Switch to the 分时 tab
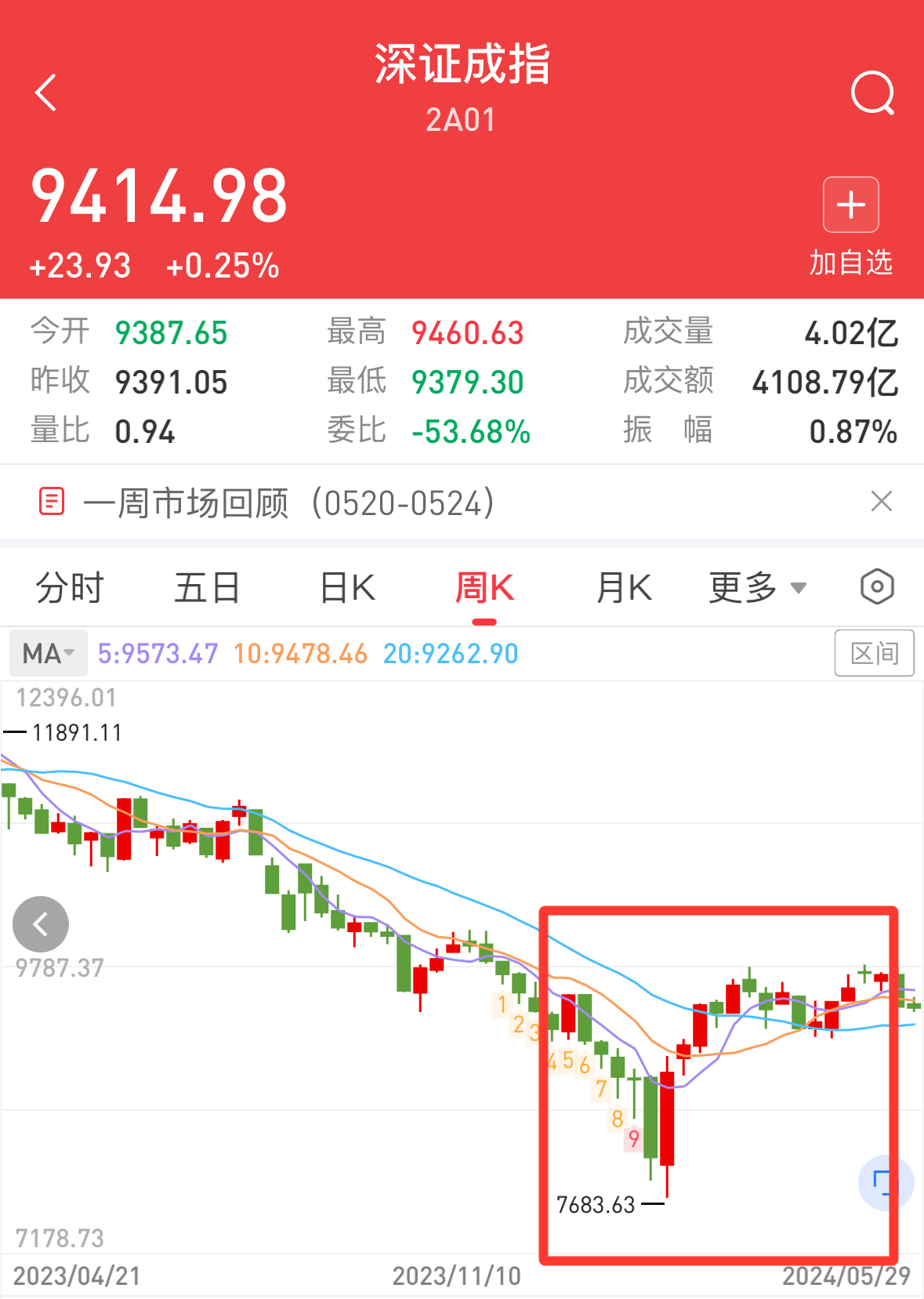This screenshot has height=1299, width=924. click(70, 587)
